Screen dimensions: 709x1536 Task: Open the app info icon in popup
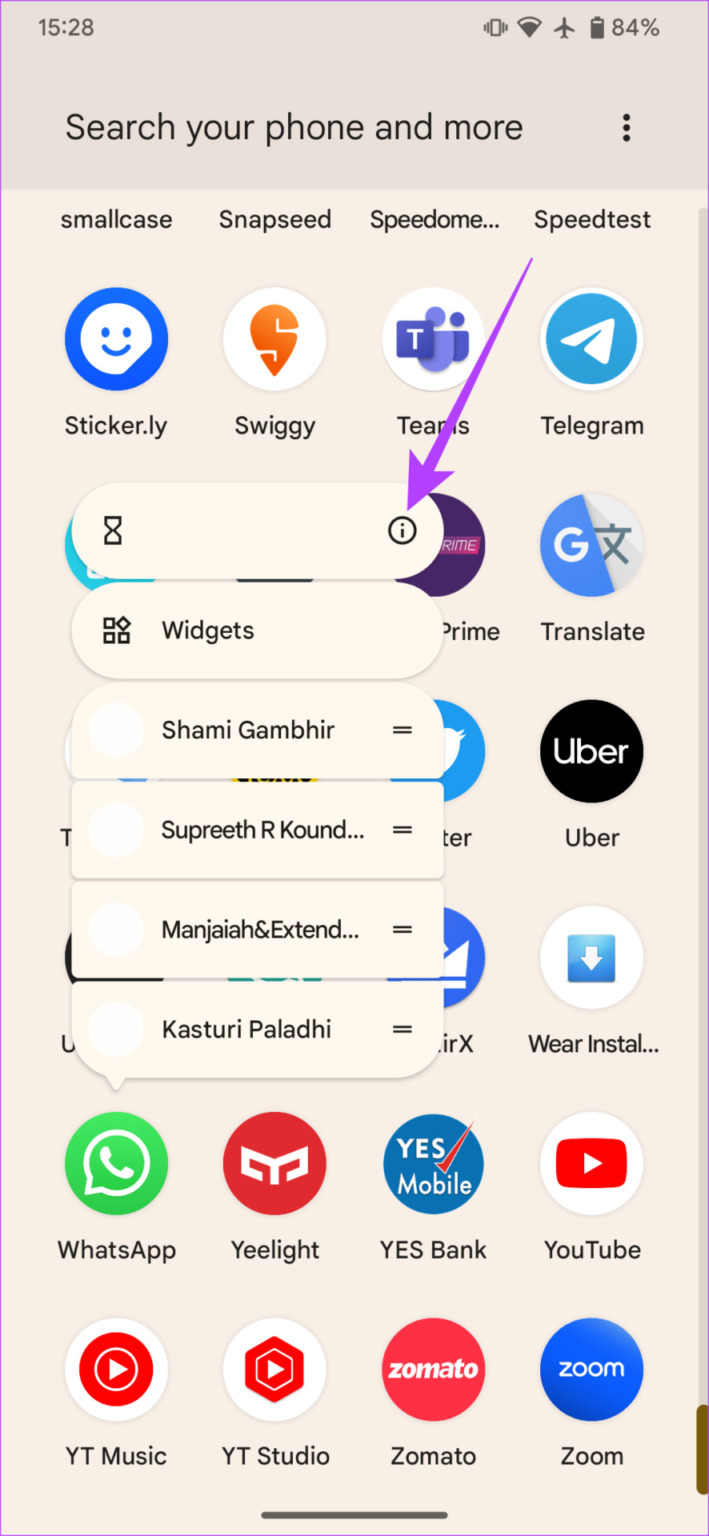(x=402, y=531)
